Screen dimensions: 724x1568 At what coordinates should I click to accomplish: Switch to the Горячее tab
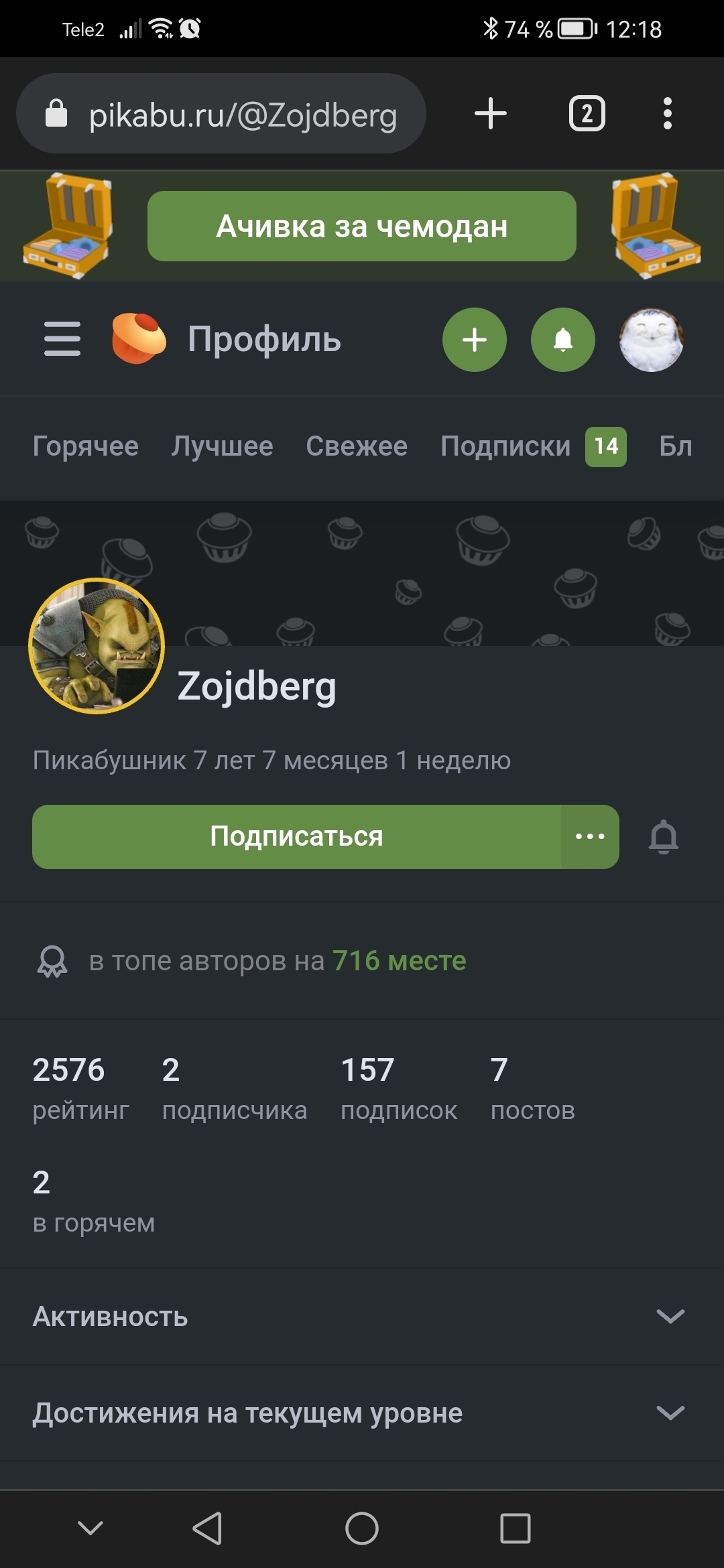click(x=86, y=446)
